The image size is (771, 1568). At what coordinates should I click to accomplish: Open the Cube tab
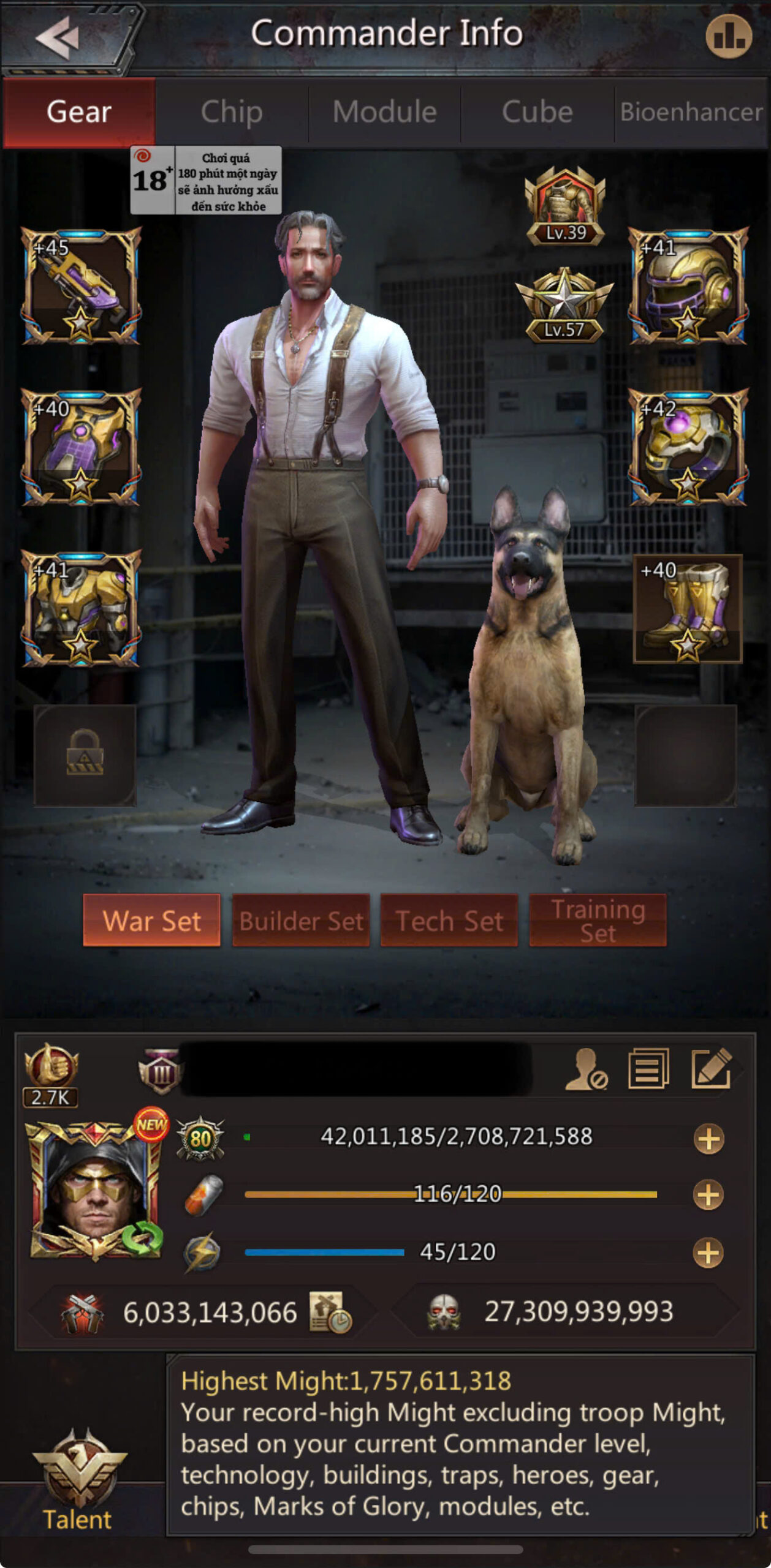click(537, 112)
